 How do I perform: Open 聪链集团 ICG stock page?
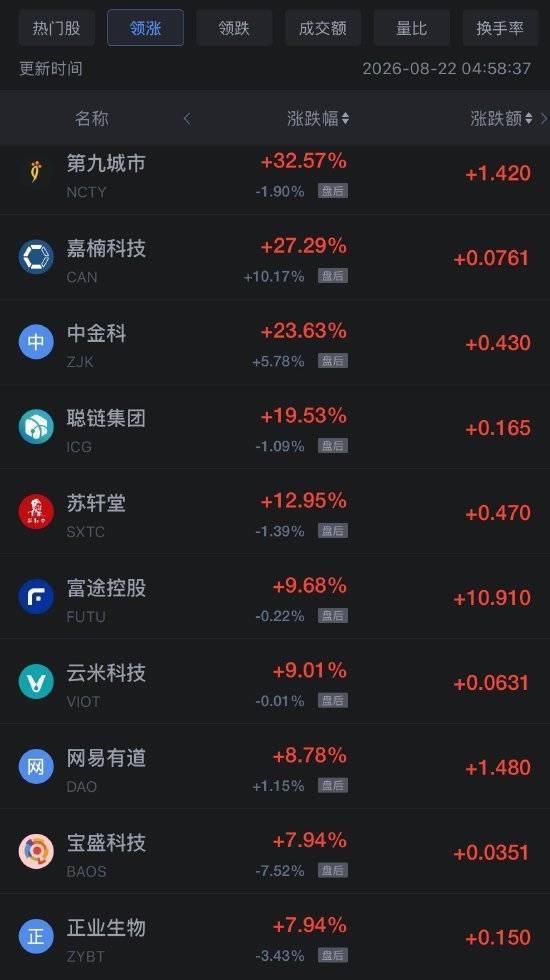tap(275, 428)
